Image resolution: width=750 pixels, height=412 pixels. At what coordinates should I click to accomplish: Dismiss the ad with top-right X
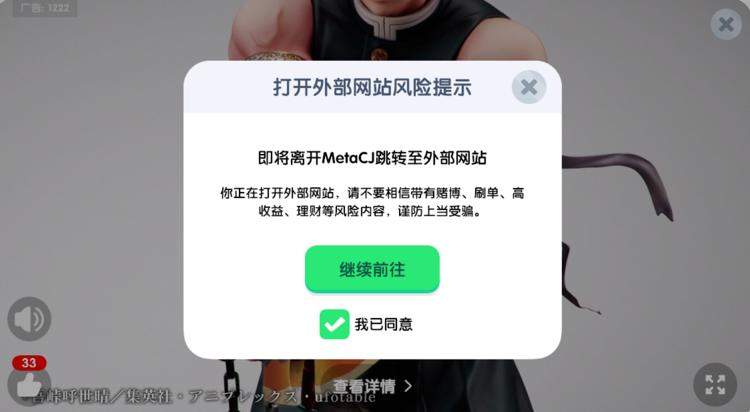pyautogui.click(x=726, y=24)
